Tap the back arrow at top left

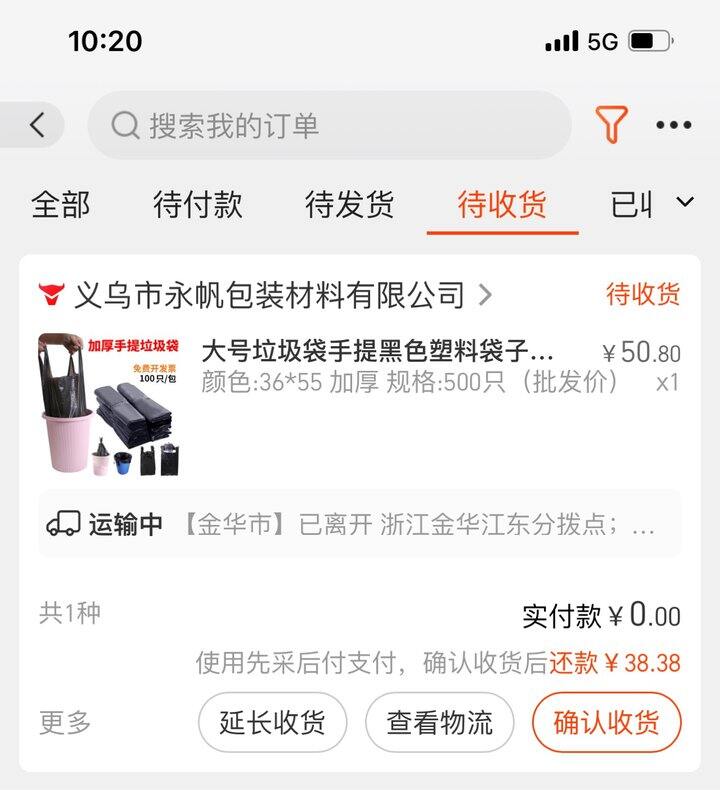pos(36,124)
